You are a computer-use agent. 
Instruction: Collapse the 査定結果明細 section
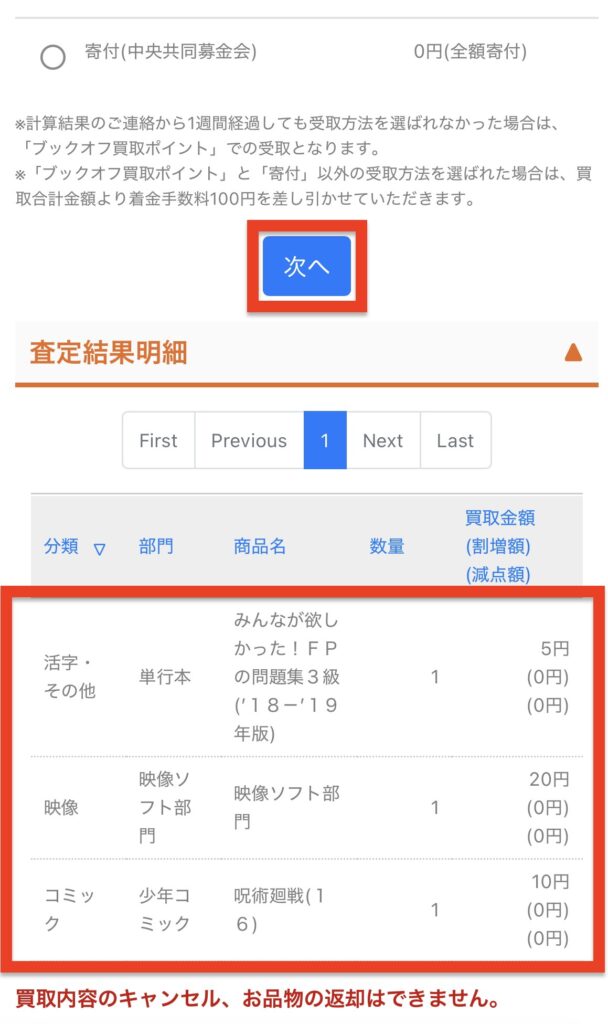pos(573,353)
